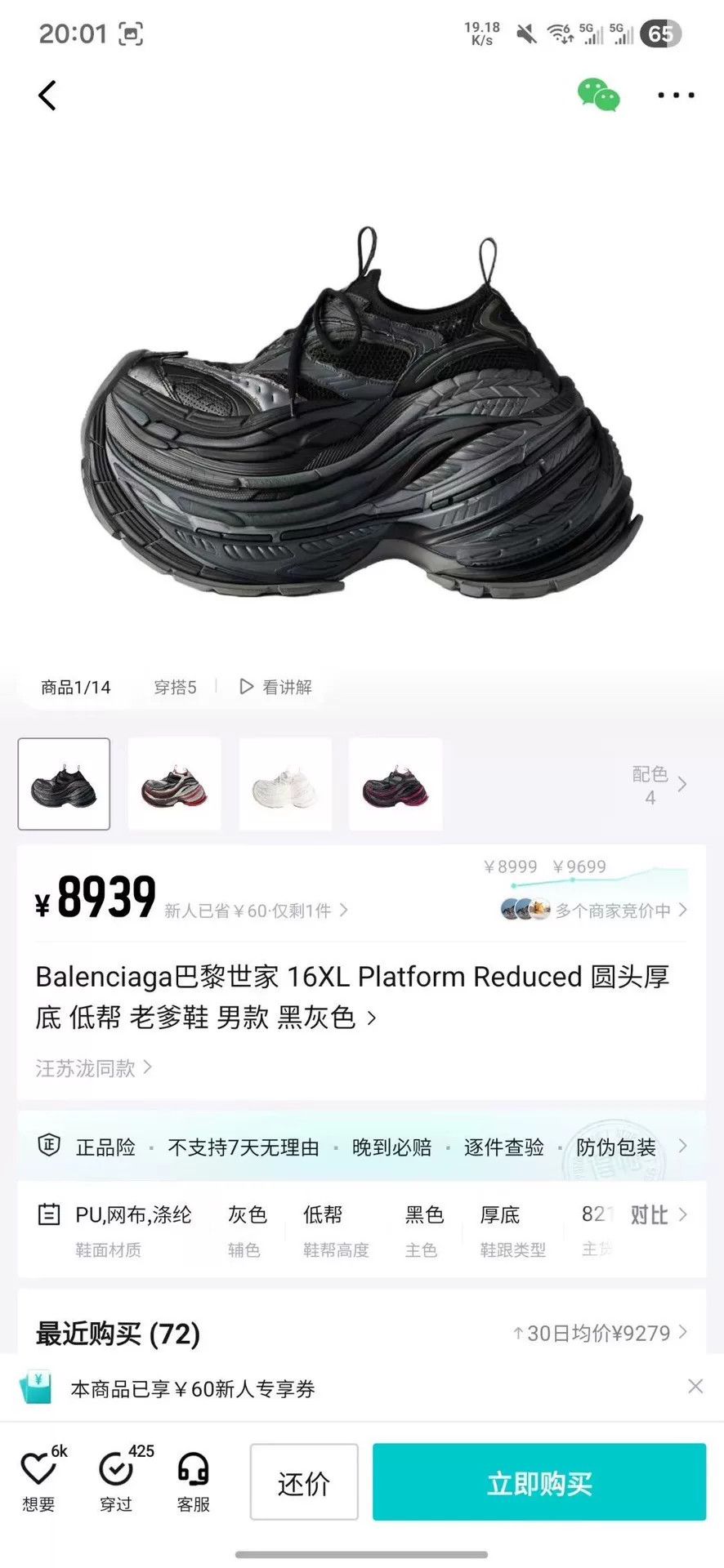Tap the 还价 bargain button
Screen dimensions: 724x1568
coord(304,1481)
